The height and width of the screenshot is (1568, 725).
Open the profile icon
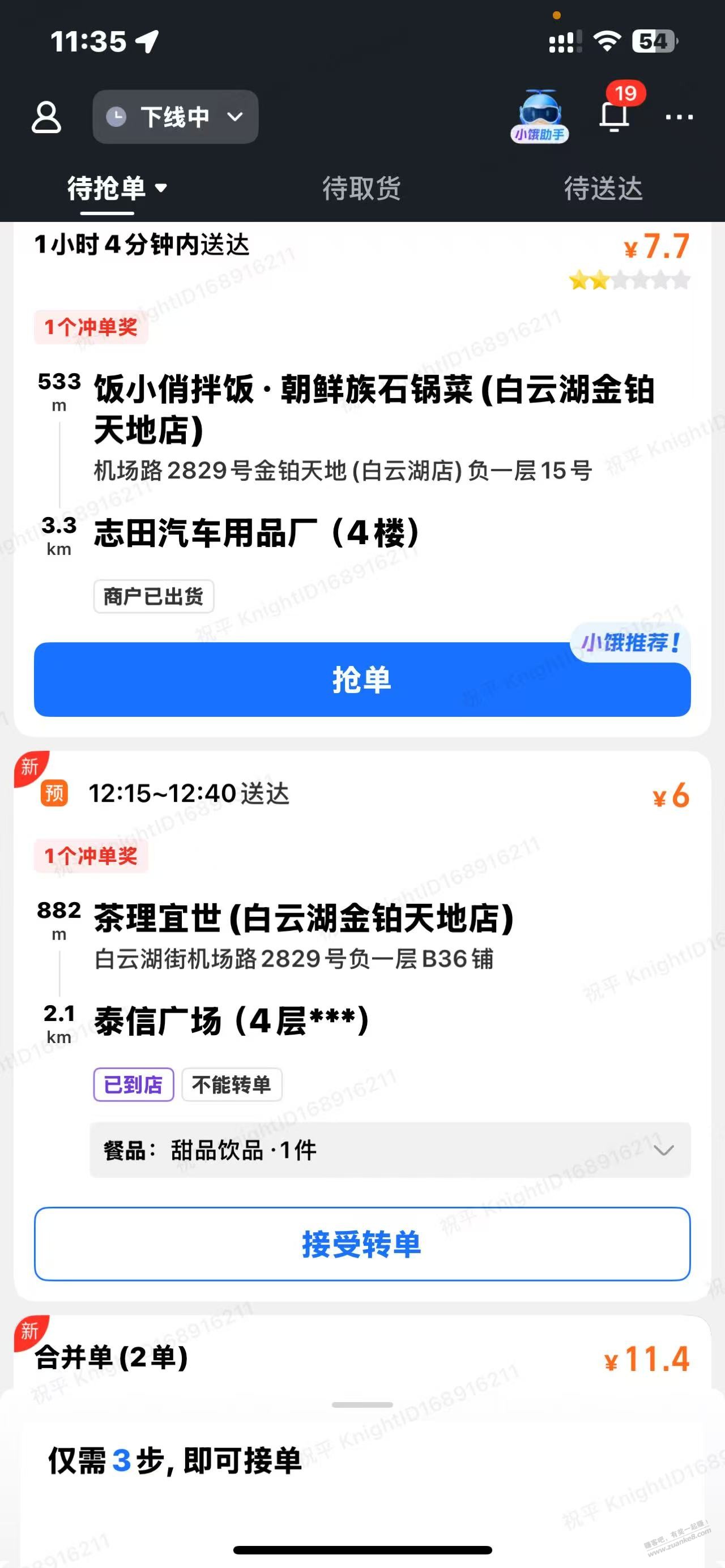click(46, 117)
